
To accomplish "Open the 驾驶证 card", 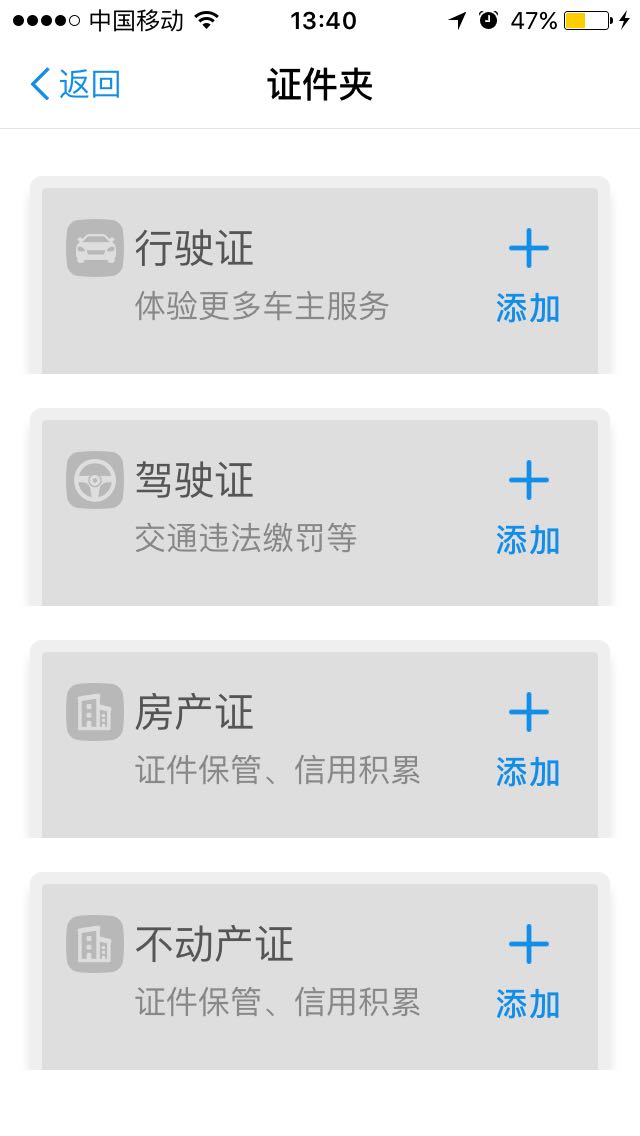I will 320,512.
